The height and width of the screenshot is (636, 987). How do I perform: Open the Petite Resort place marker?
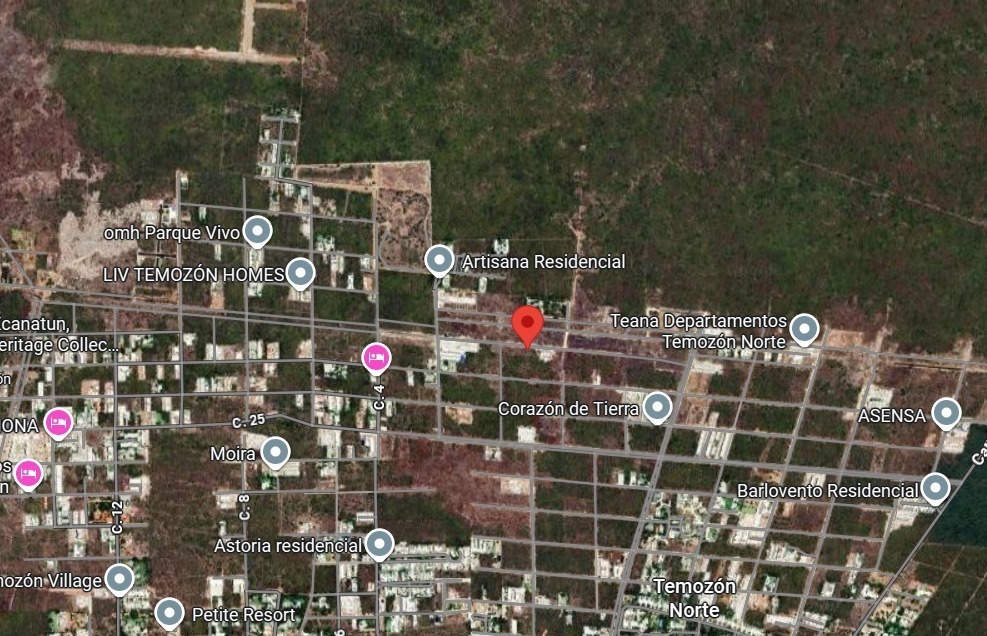[x=169, y=612]
